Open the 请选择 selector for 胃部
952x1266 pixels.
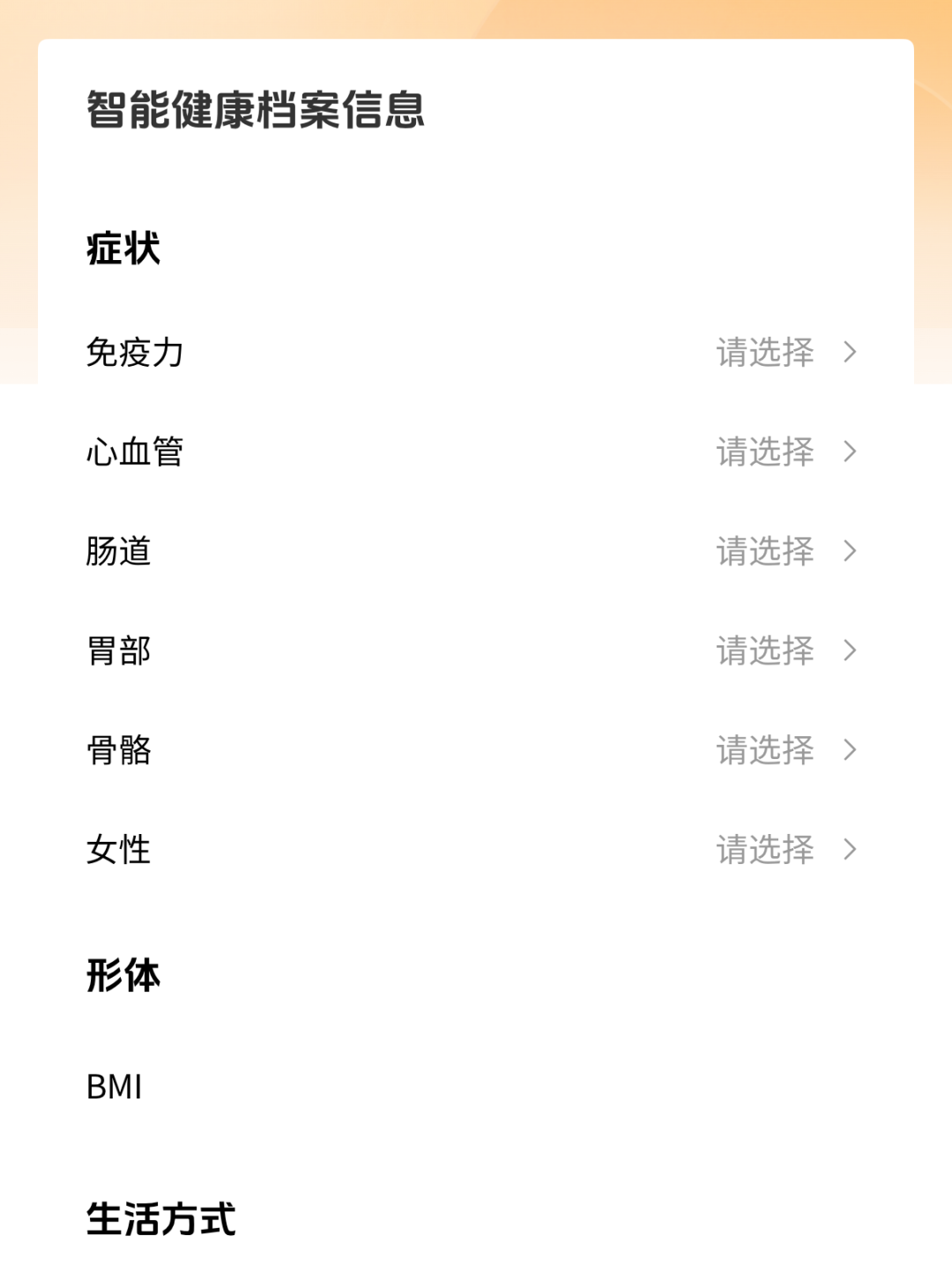(x=765, y=651)
